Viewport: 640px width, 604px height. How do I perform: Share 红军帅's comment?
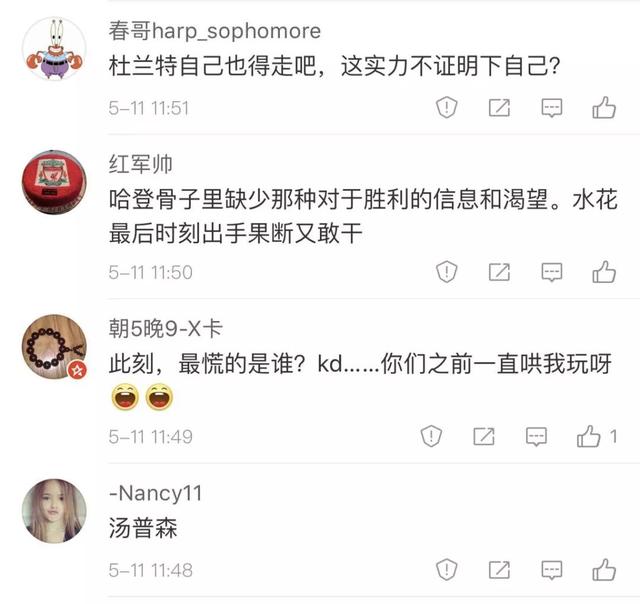coord(499,272)
